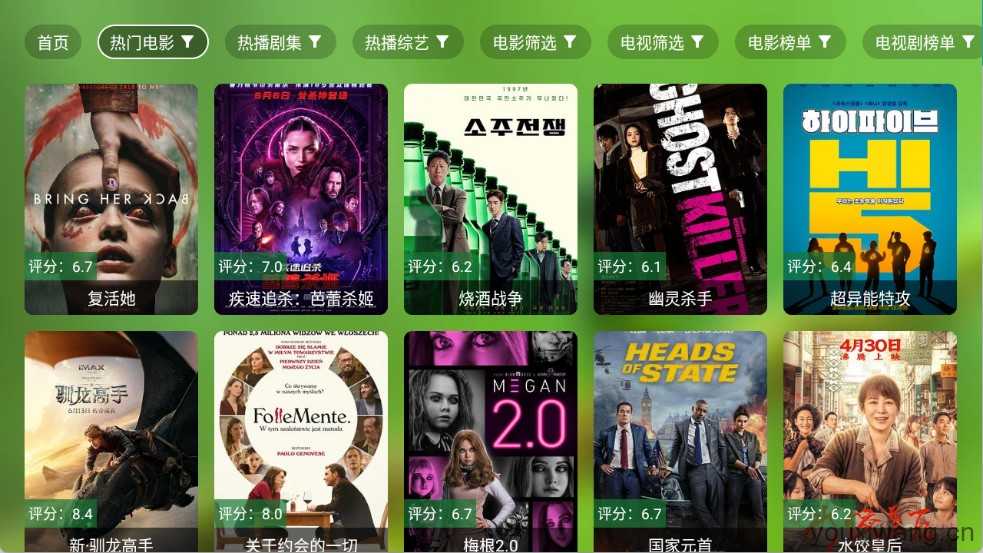
Task: Go to the 电影榜单 tab
Action: coord(790,43)
